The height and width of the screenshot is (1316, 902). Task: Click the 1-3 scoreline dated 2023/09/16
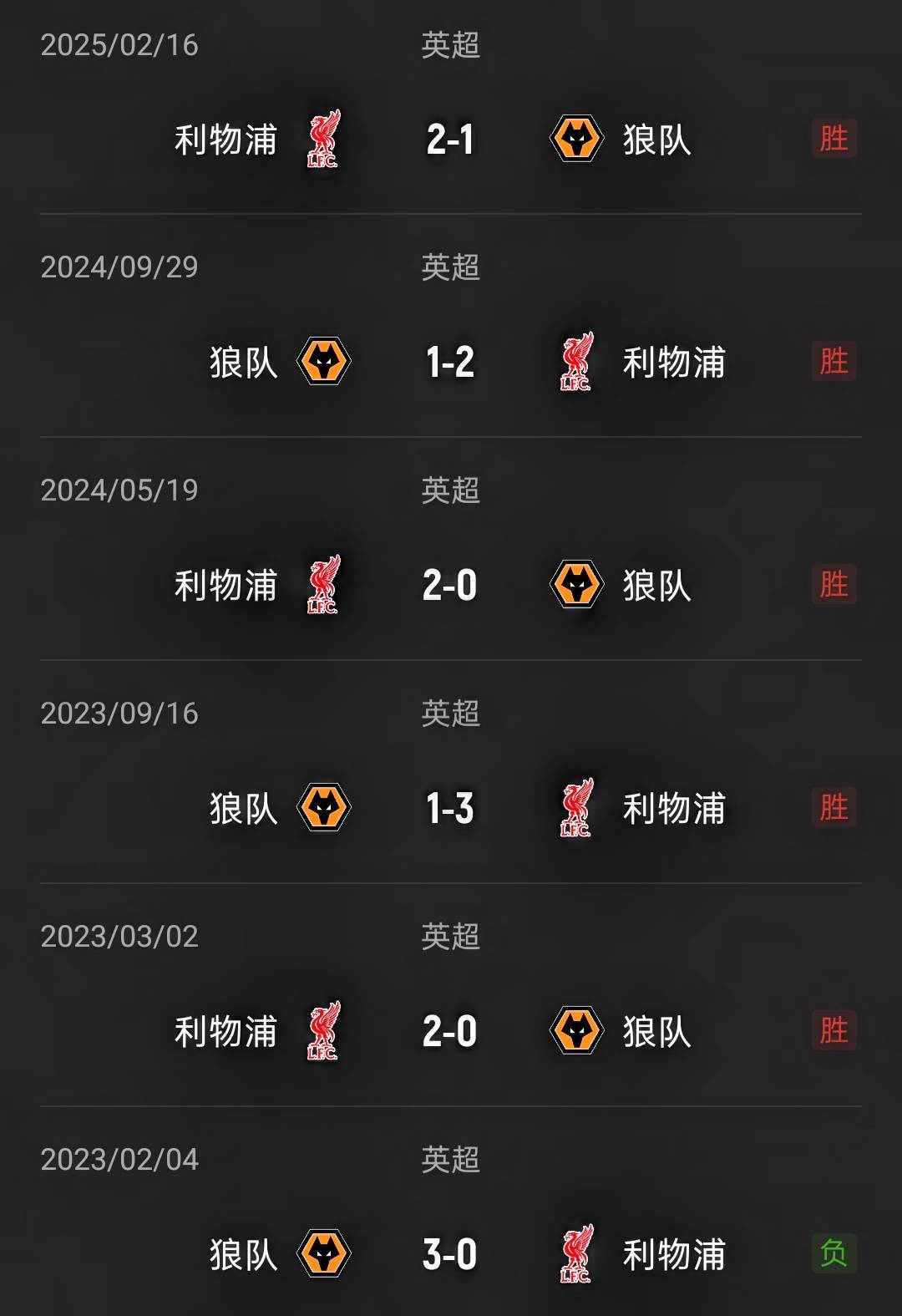point(451,808)
